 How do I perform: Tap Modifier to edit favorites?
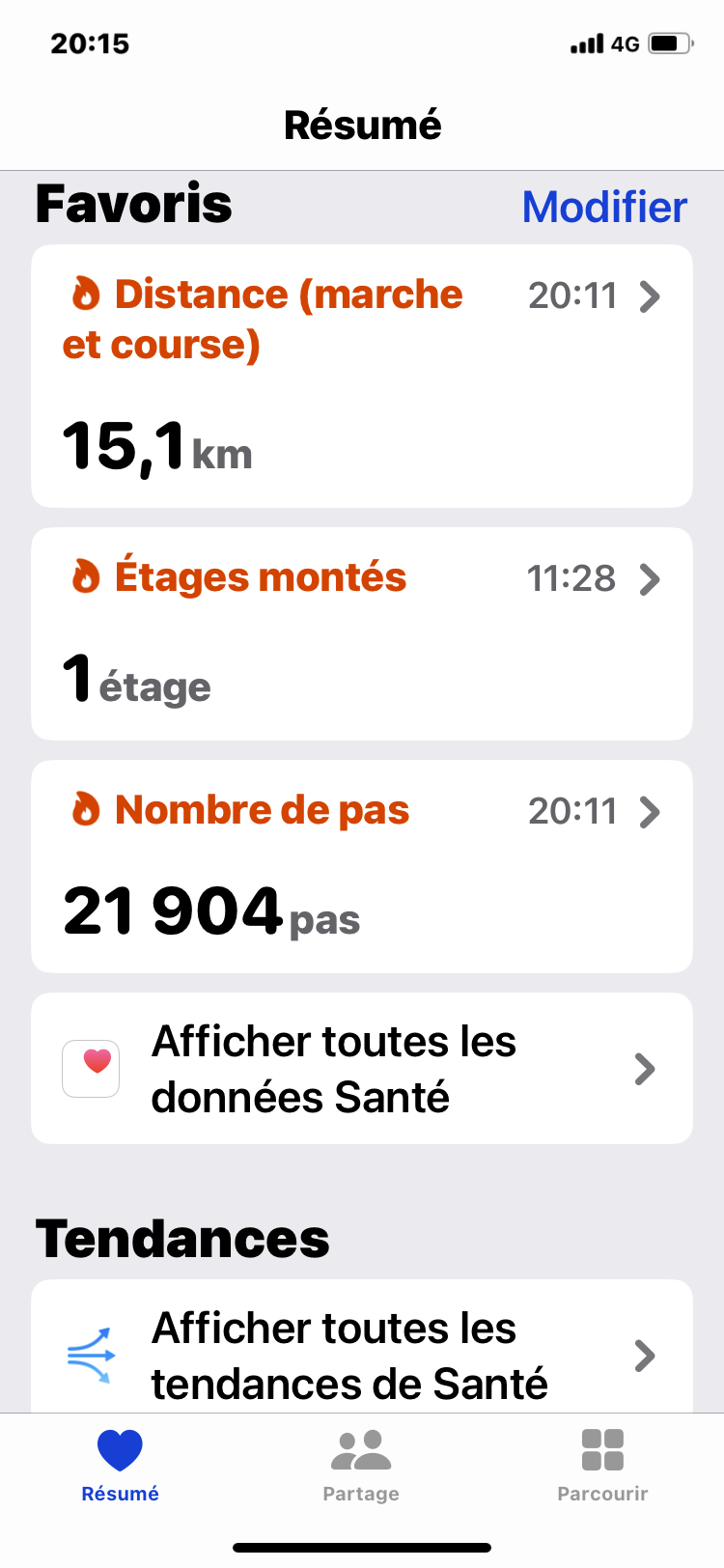[604, 207]
